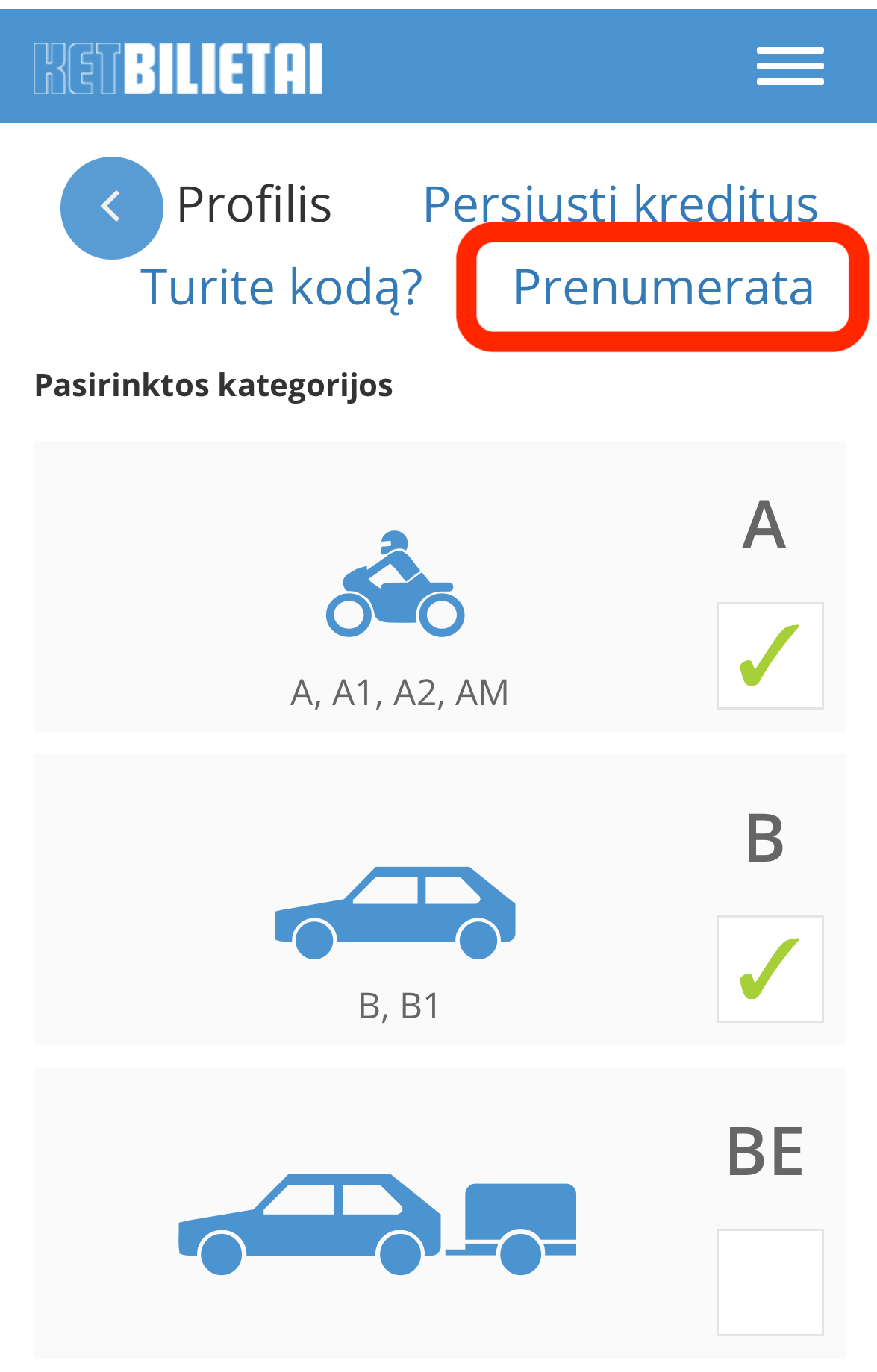The image size is (877, 1372).
Task: Open the Persiųsti kreditus link
Action: pos(619,204)
